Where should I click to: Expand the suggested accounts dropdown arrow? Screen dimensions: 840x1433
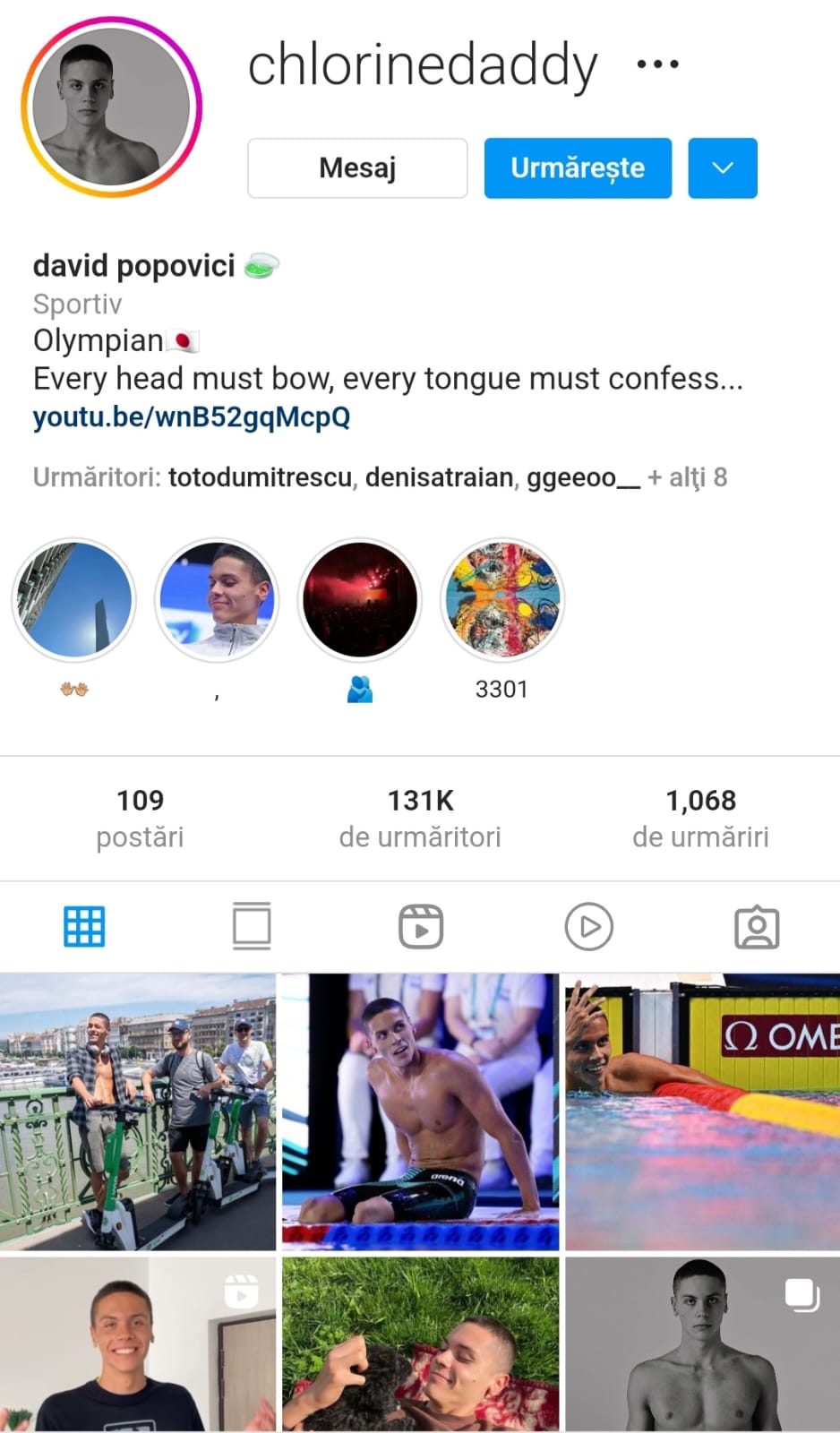(x=723, y=167)
